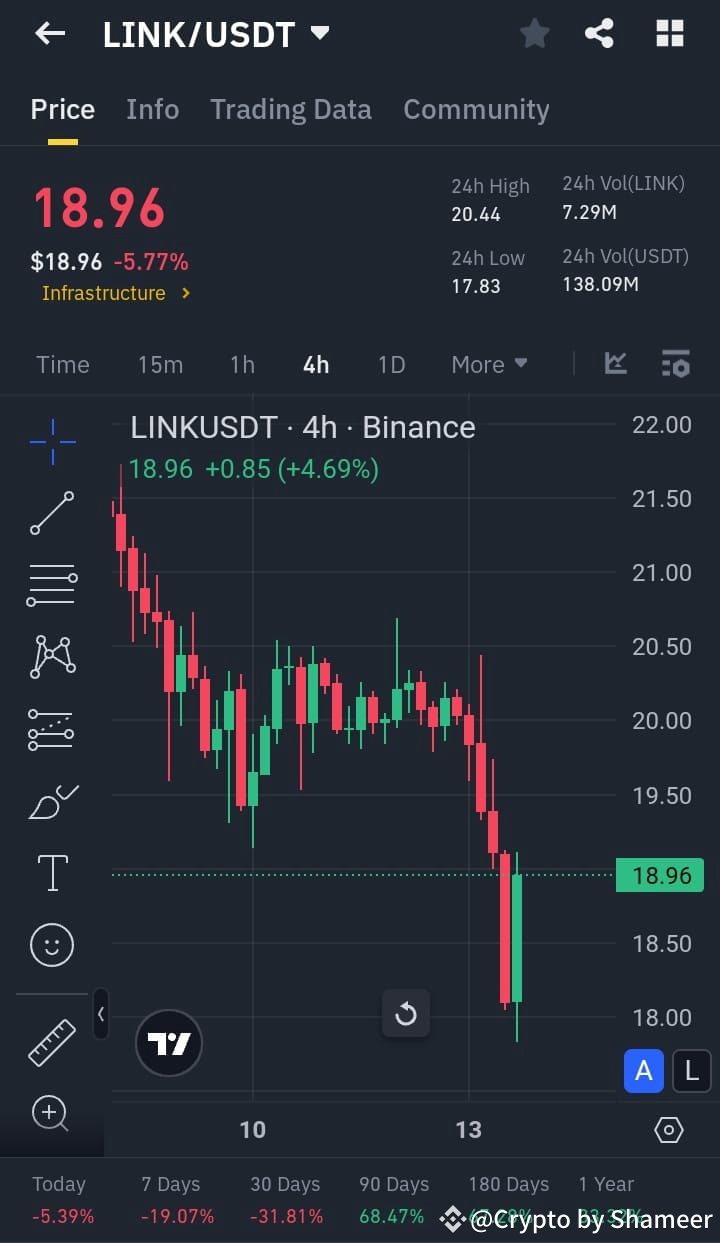
Task: Switch chart to 1D timeframe
Action: [x=391, y=364]
